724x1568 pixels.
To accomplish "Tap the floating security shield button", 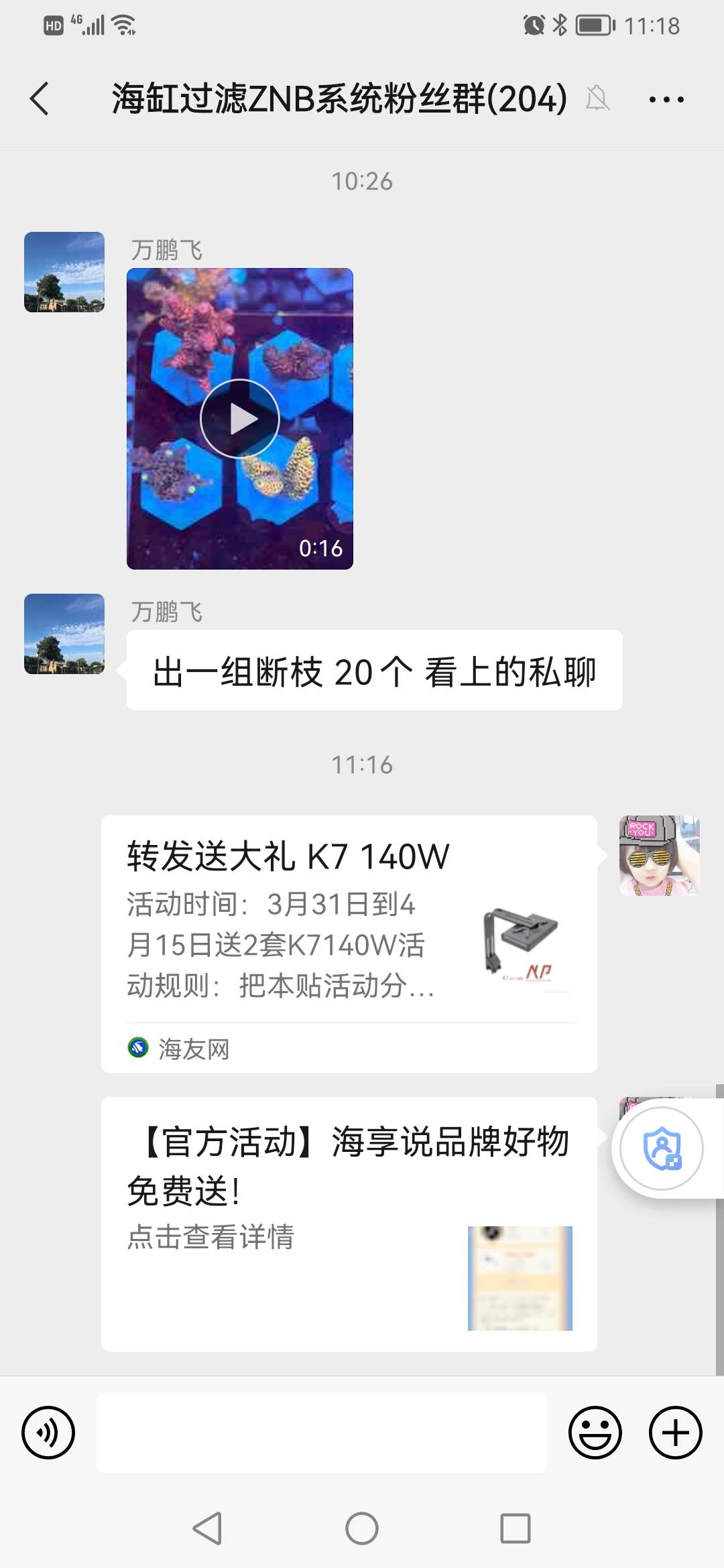I will pos(662,1149).
